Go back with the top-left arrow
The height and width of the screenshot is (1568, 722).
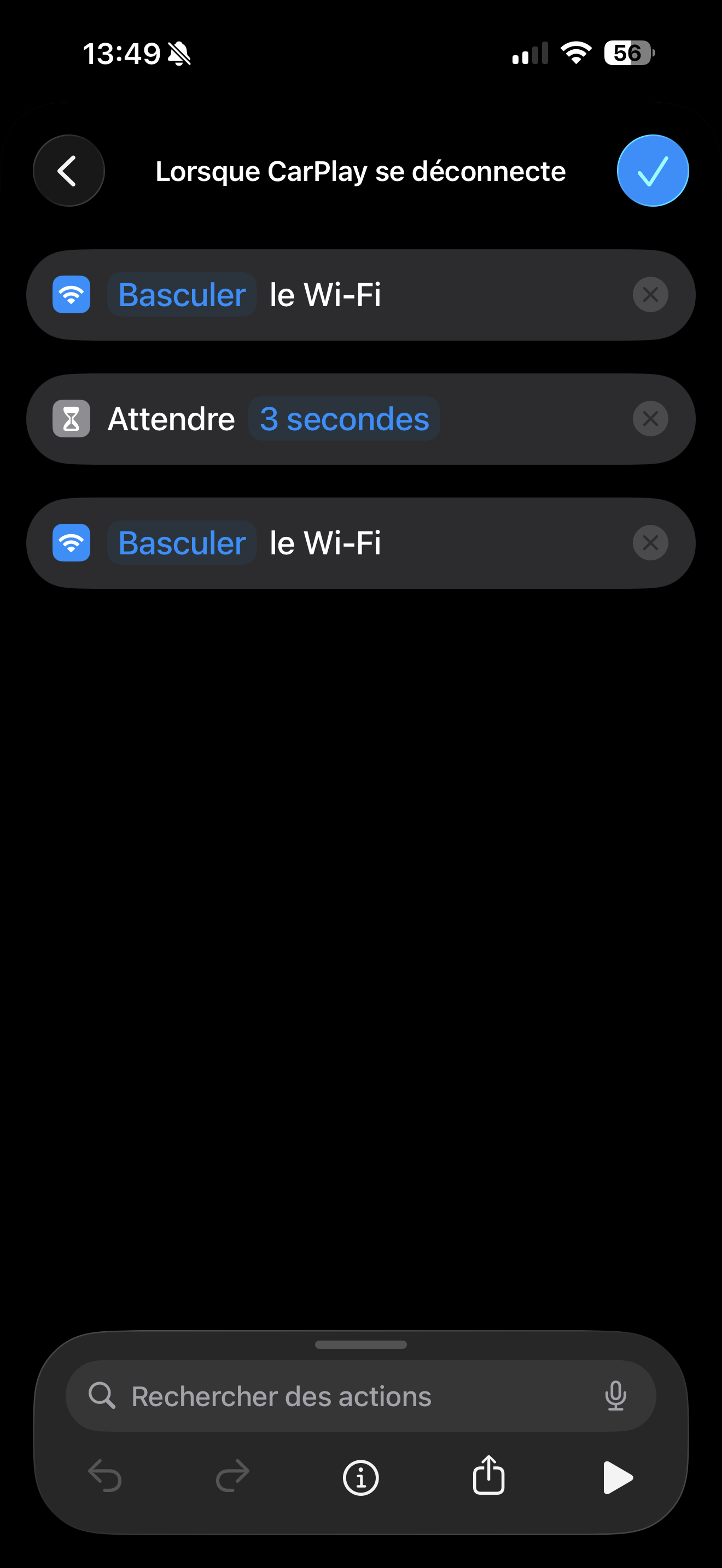tap(68, 171)
